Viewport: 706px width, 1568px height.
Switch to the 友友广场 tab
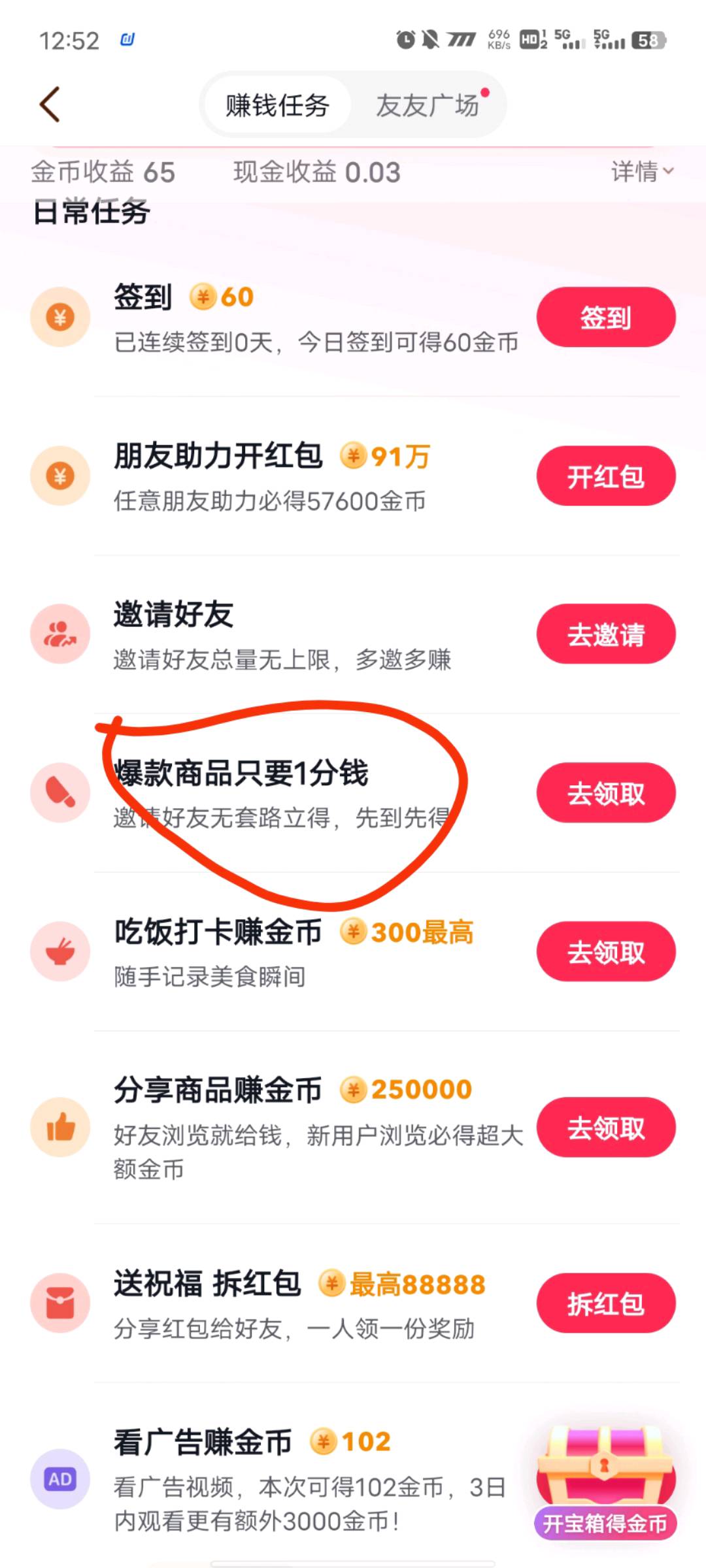(428, 105)
